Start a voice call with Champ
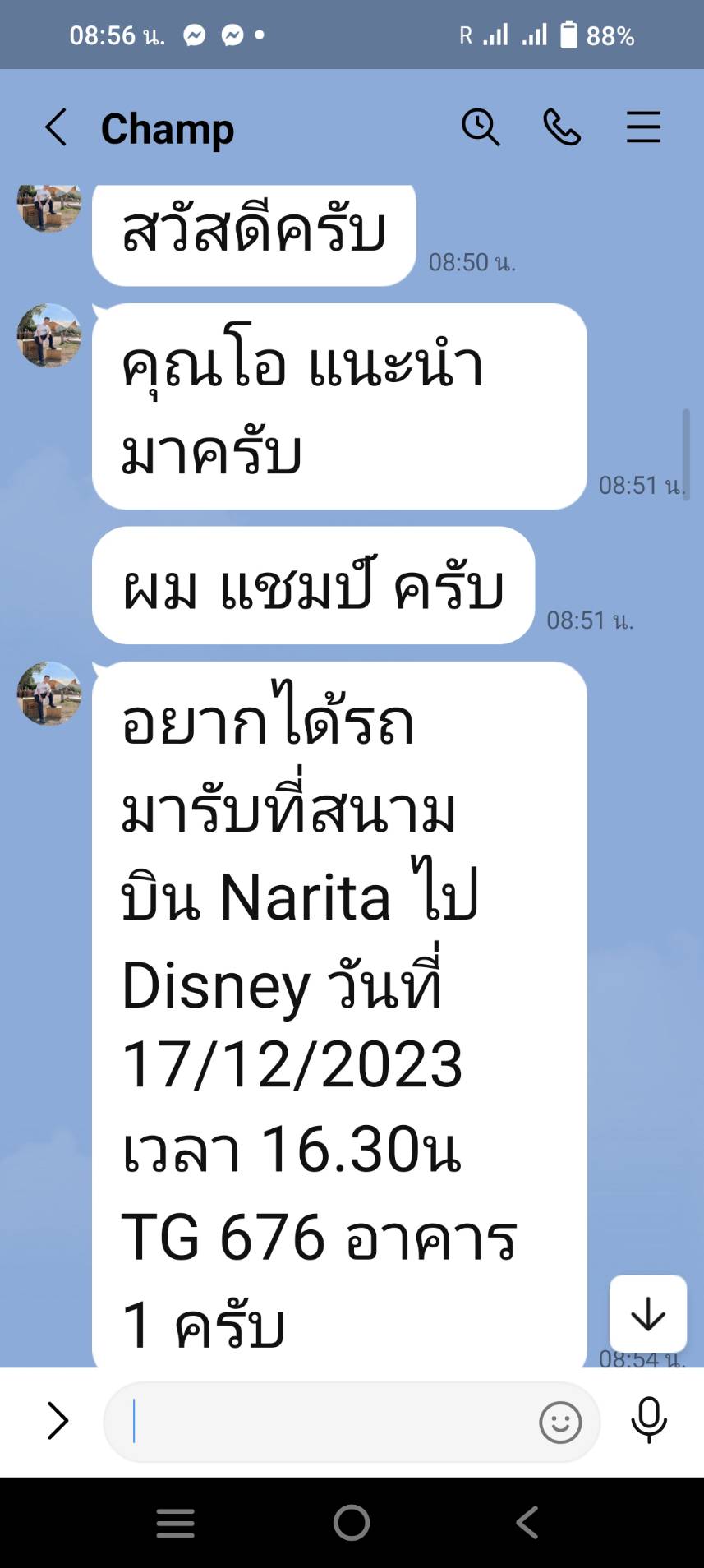Screen dimensions: 704x1568 562,127
